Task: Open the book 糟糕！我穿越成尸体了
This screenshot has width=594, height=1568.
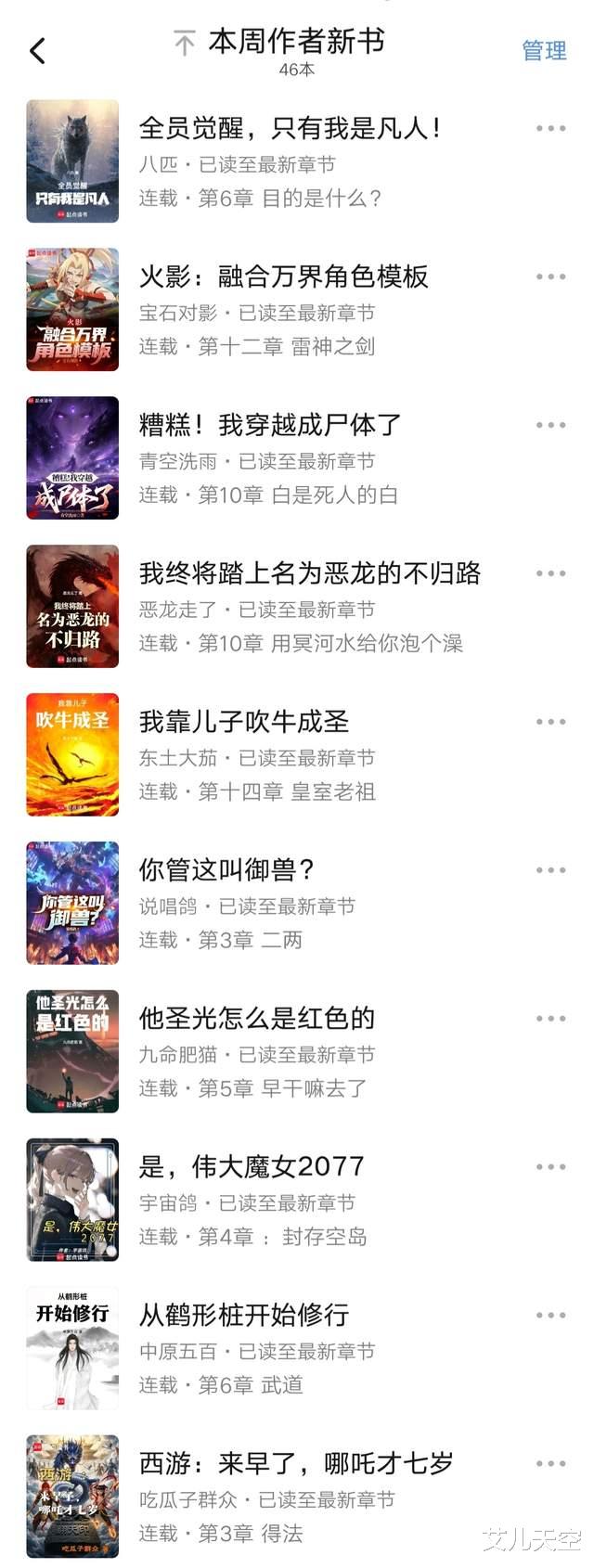Action: point(270,425)
